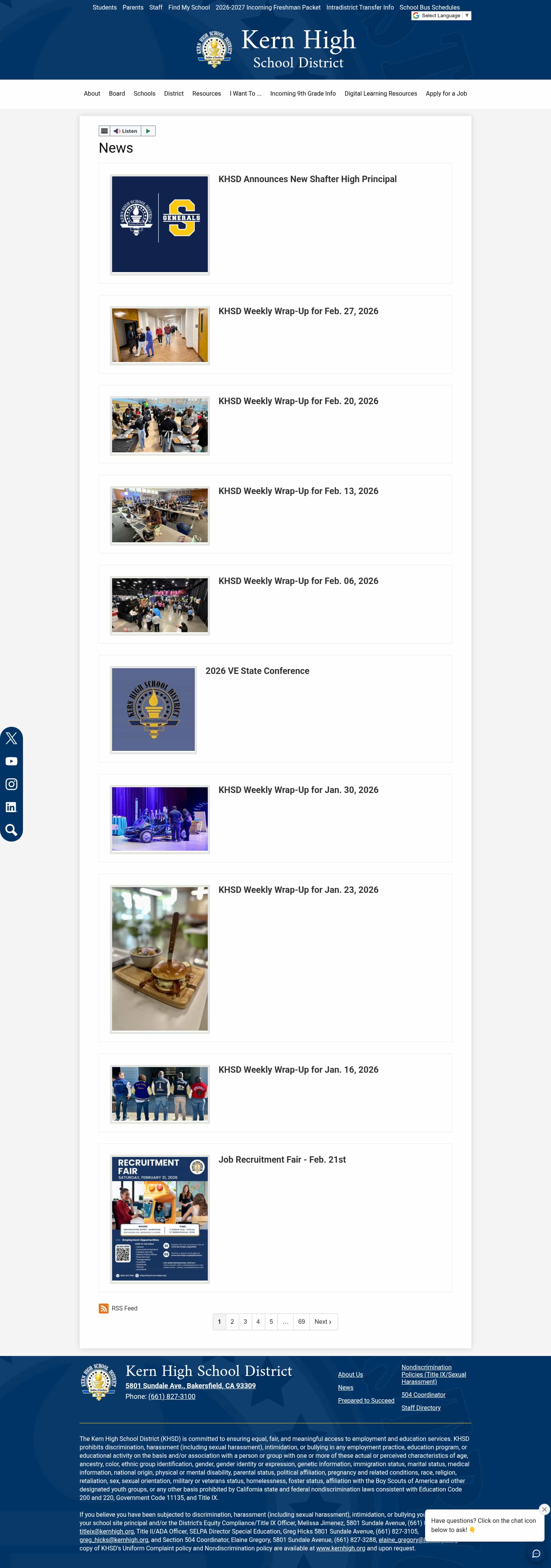Open the Shafter High Principal article thumbnail
551x1568 pixels.
click(x=160, y=224)
